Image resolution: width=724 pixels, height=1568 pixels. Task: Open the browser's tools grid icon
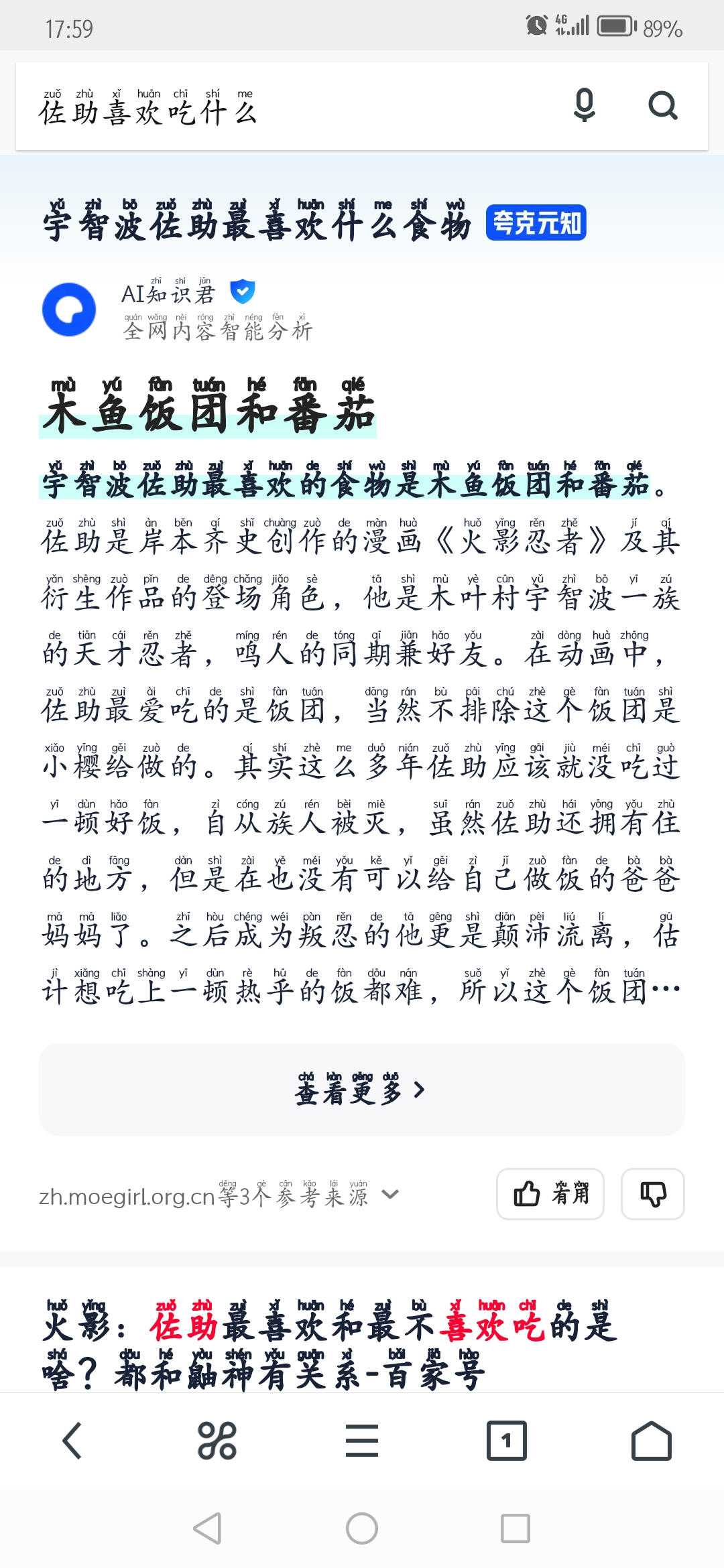pos(217,1441)
